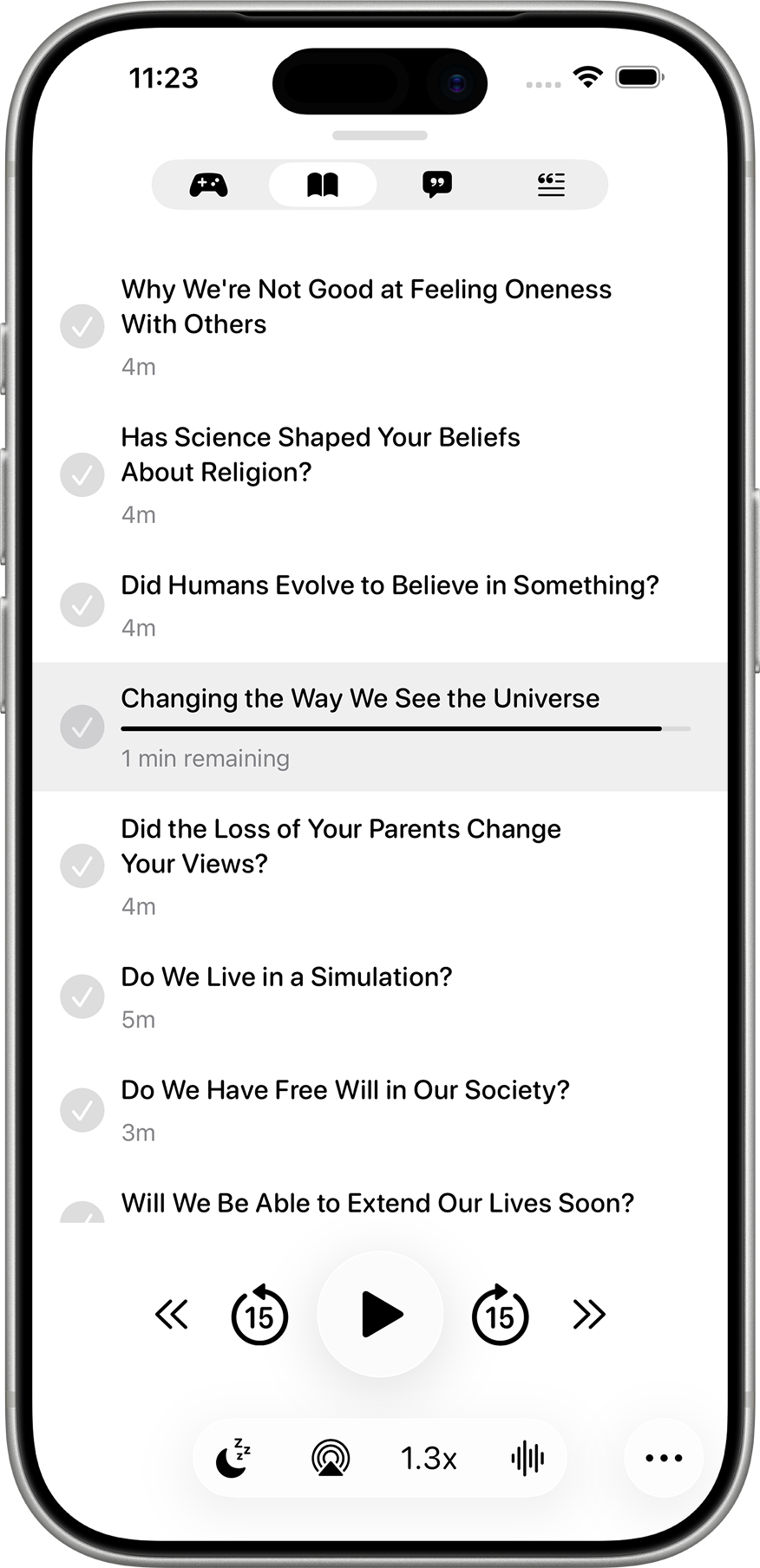
Task: Select "Did Humans Evolve to Believe in Something?"
Action: [390, 586]
